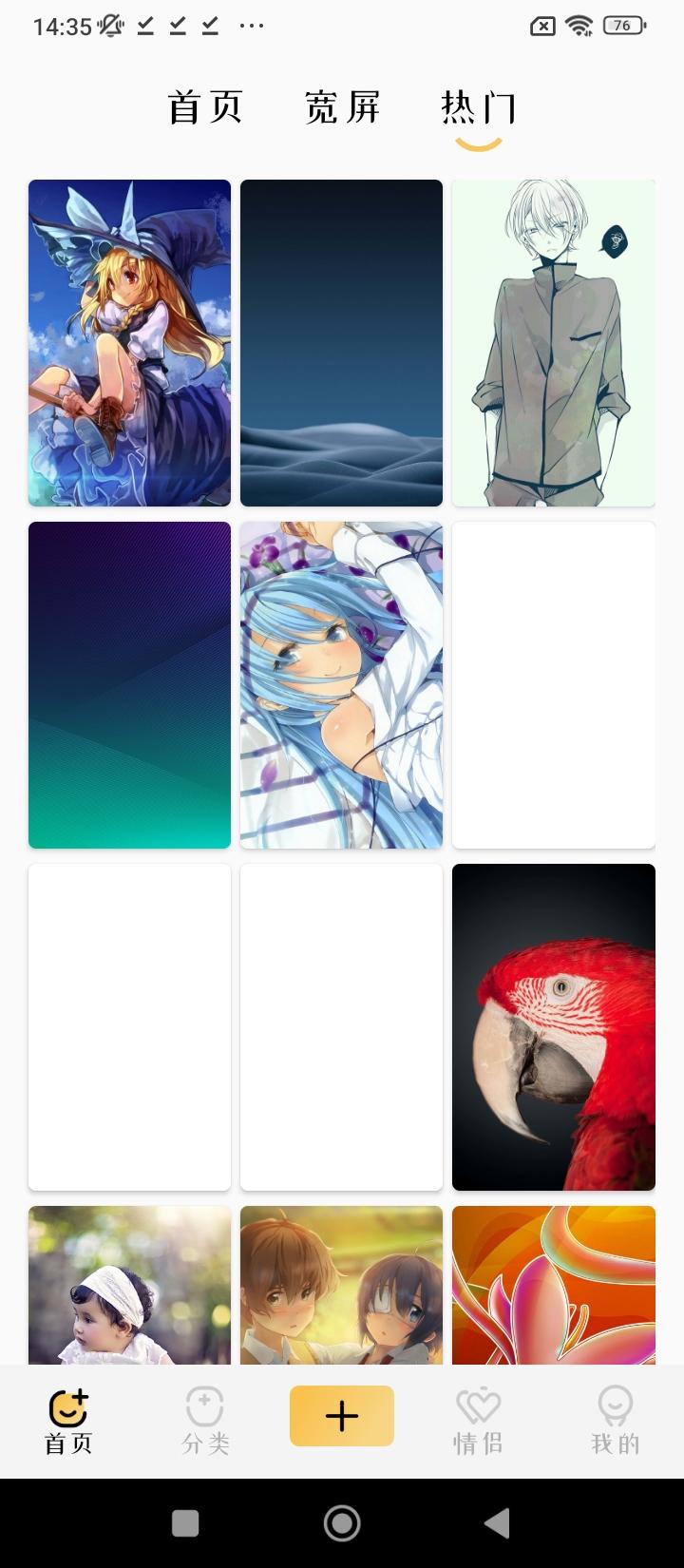Open the 我的 profile tab
Screen dimensions: 684x1568
[615, 1421]
